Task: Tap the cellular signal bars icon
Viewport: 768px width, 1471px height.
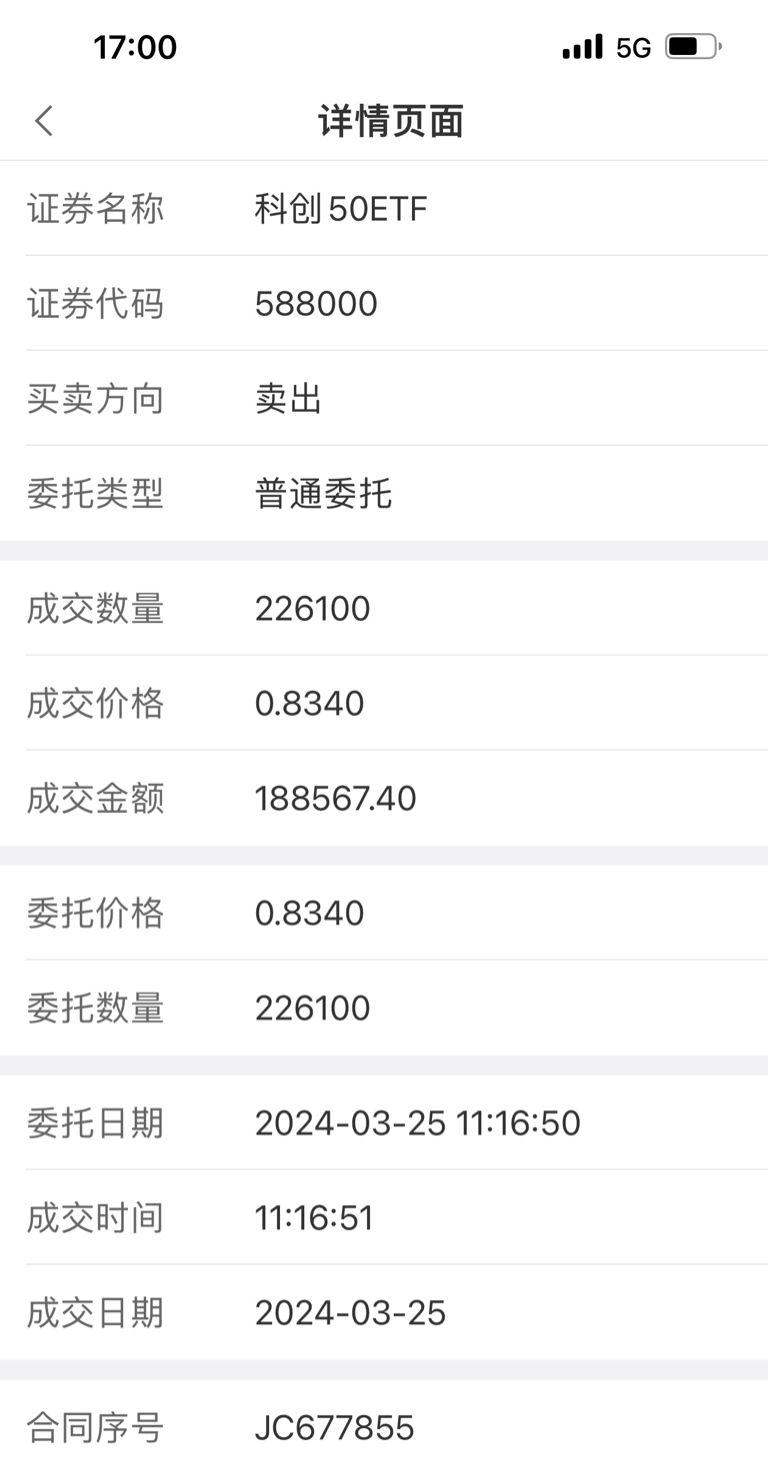Action: tap(582, 46)
